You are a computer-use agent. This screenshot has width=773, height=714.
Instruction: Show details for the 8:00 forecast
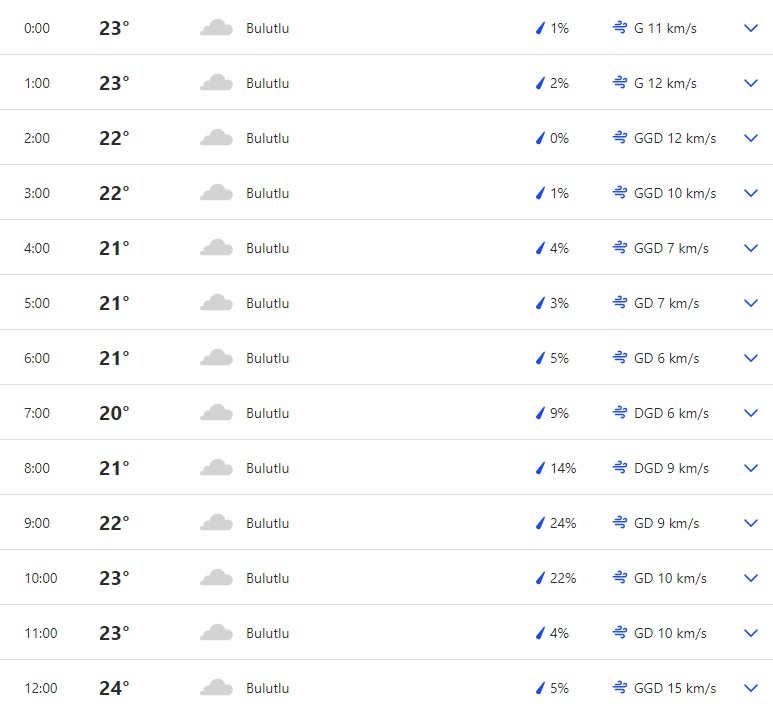pos(751,469)
